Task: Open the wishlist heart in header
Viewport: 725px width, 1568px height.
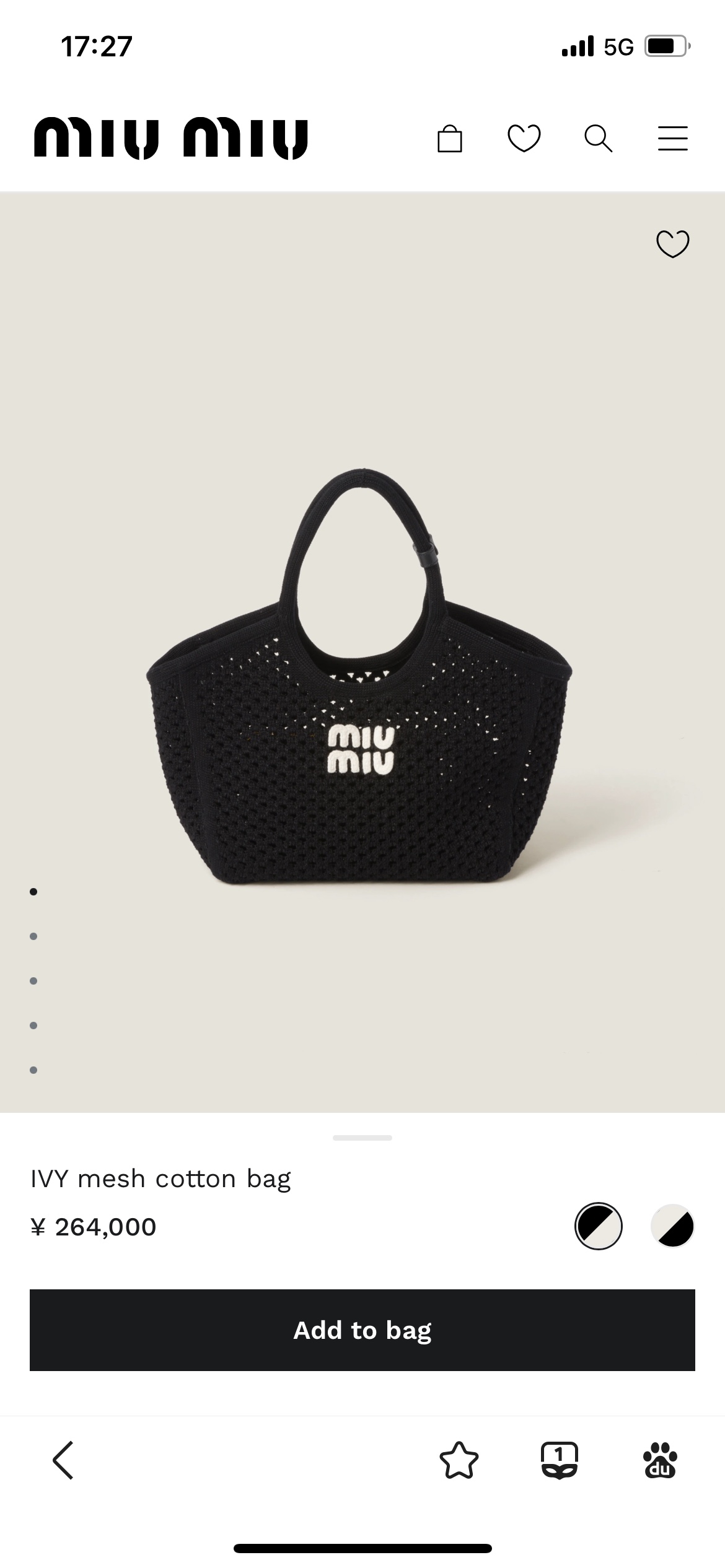Action: point(524,138)
